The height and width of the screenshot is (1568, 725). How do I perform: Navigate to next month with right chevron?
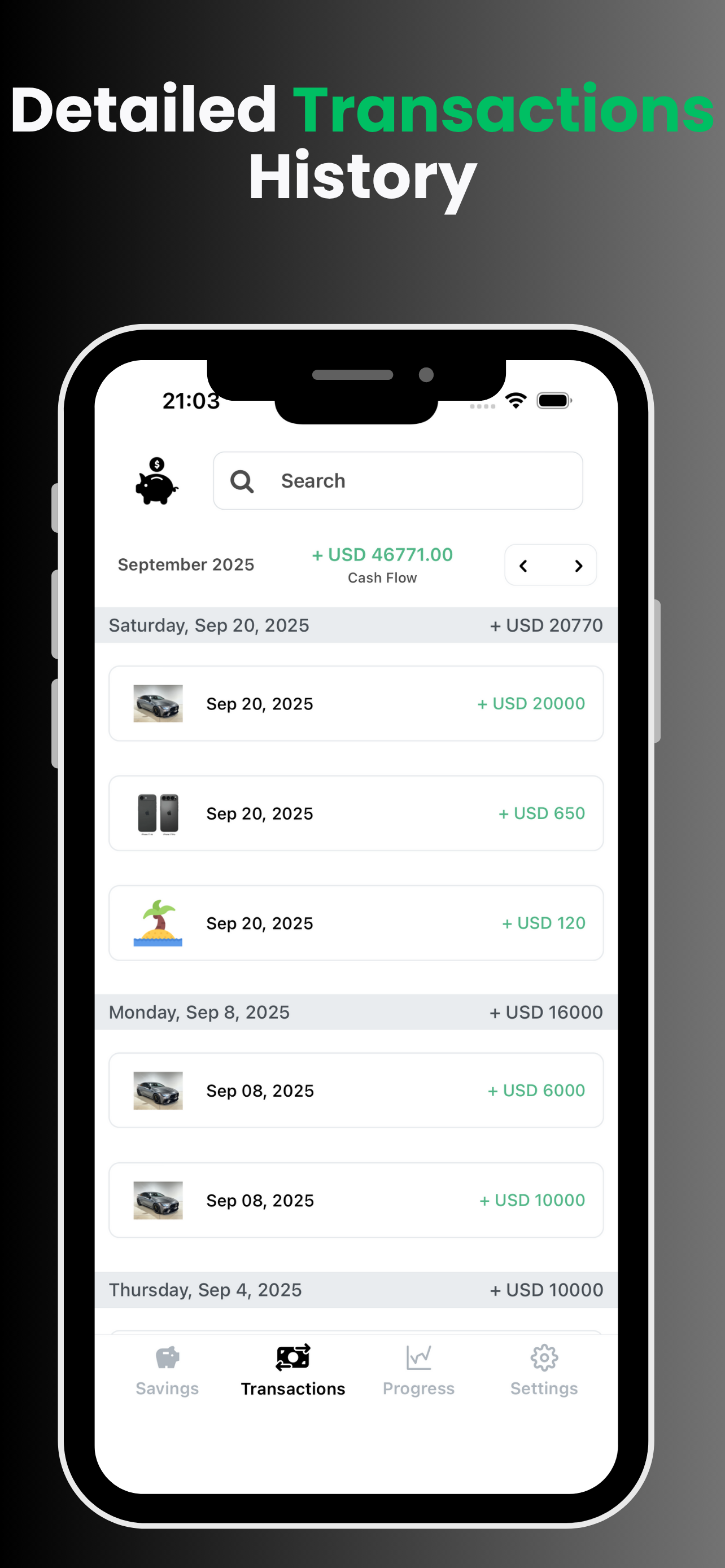(x=578, y=565)
